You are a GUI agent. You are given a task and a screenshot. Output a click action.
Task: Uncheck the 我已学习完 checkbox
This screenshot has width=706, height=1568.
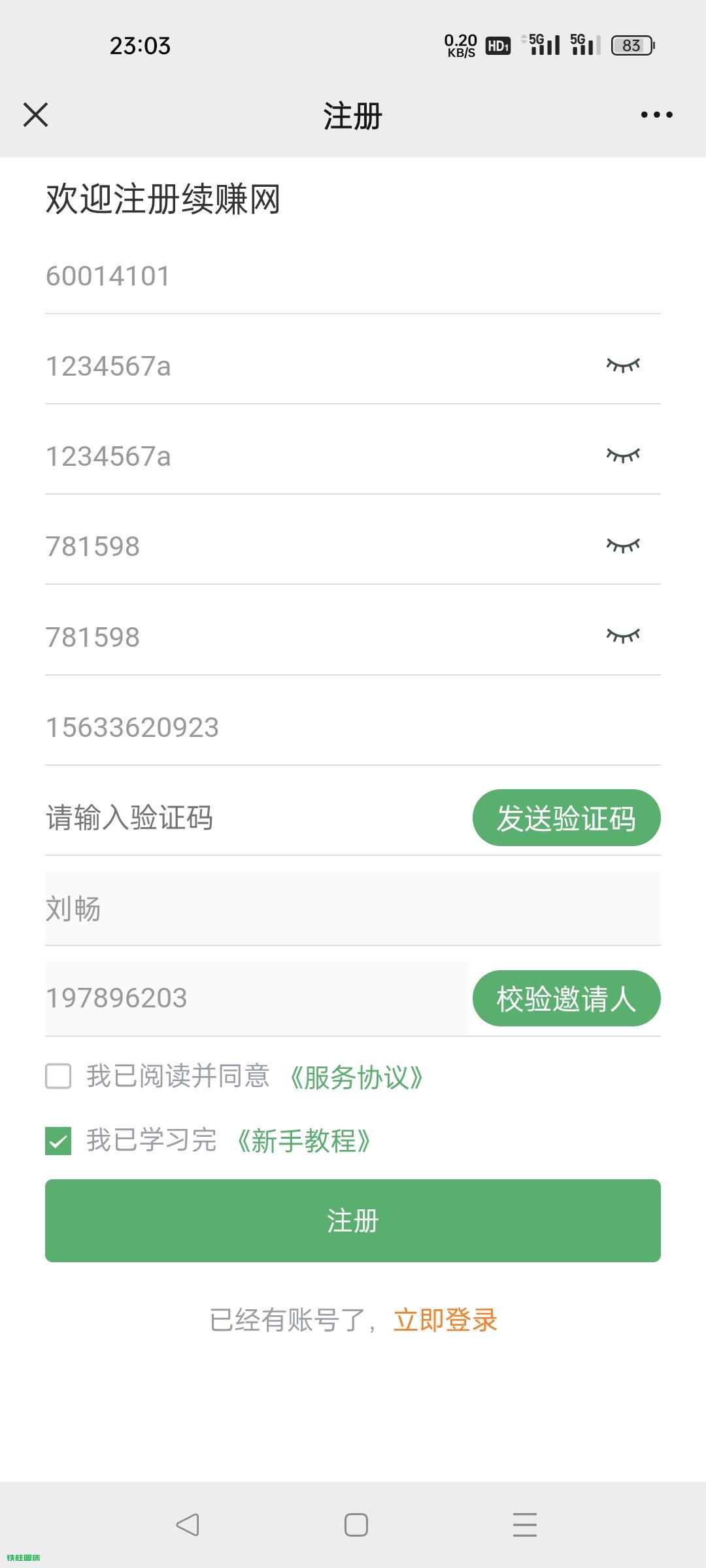(58, 1141)
